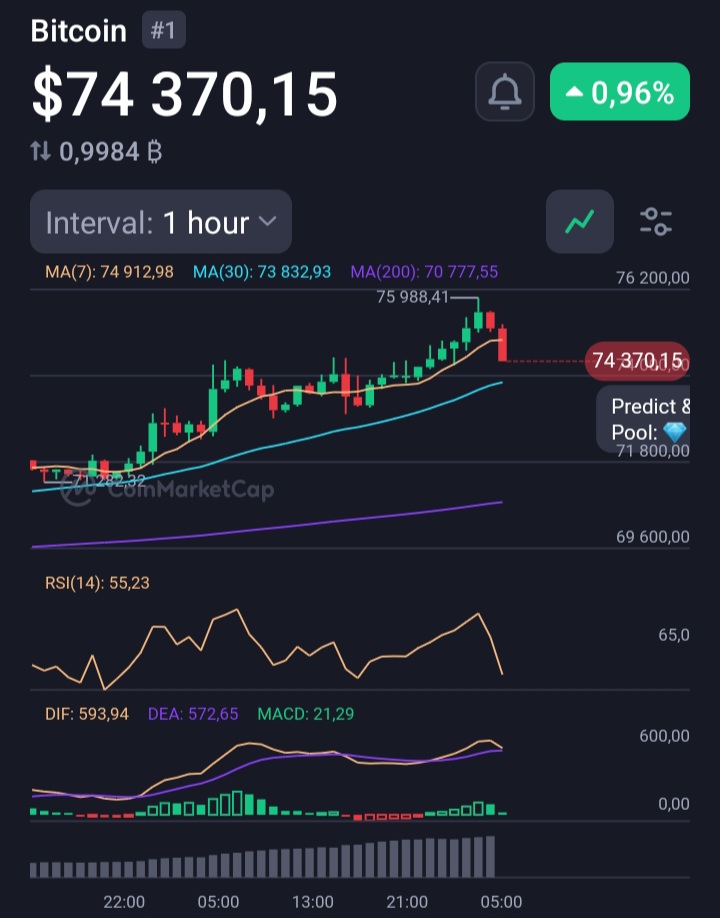The height and width of the screenshot is (918, 720).
Task: Open chart indicator settings sliders
Action: pyautogui.click(x=656, y=221)
